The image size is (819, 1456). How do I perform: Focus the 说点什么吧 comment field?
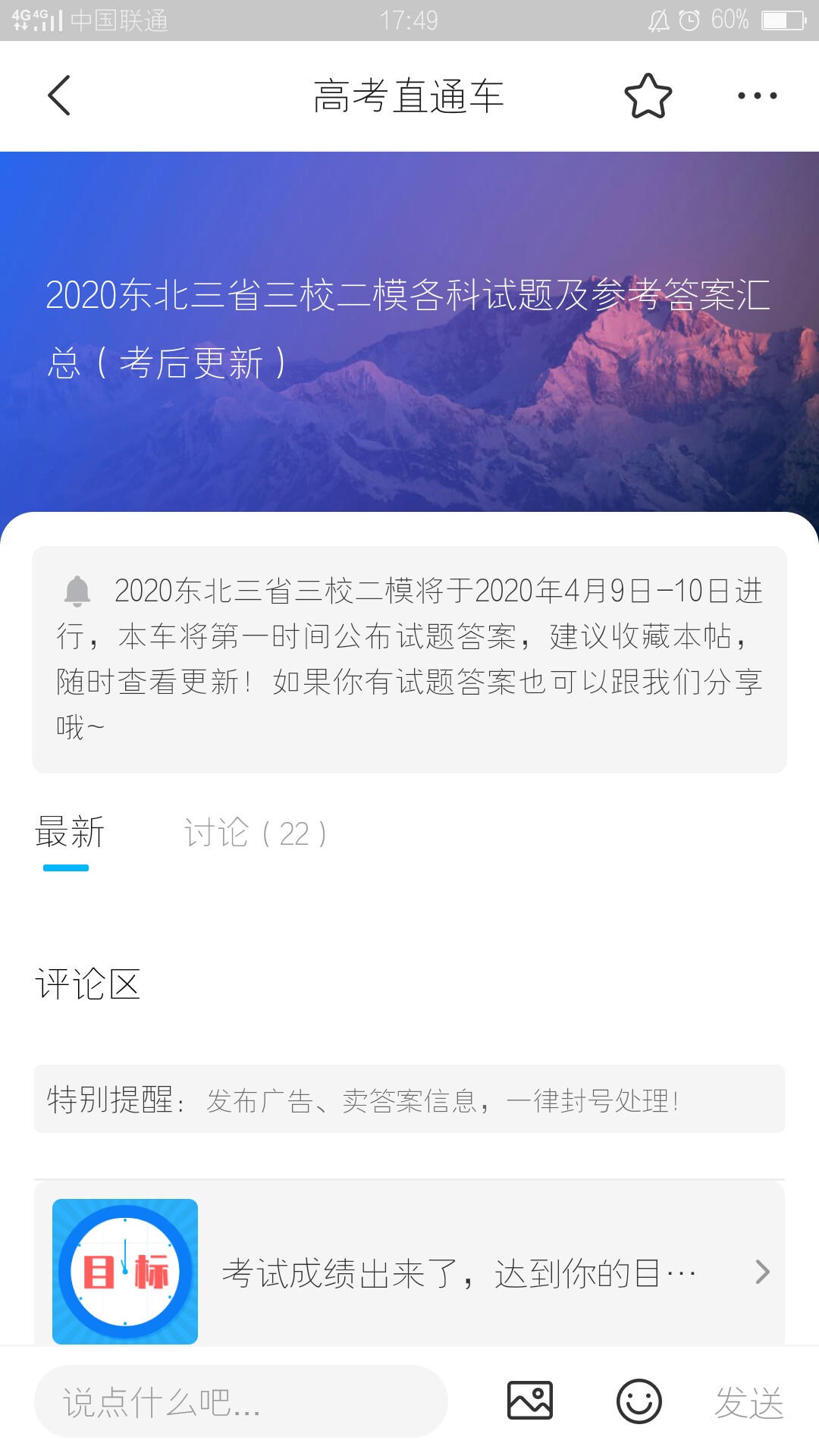[x=240, y=1401]
